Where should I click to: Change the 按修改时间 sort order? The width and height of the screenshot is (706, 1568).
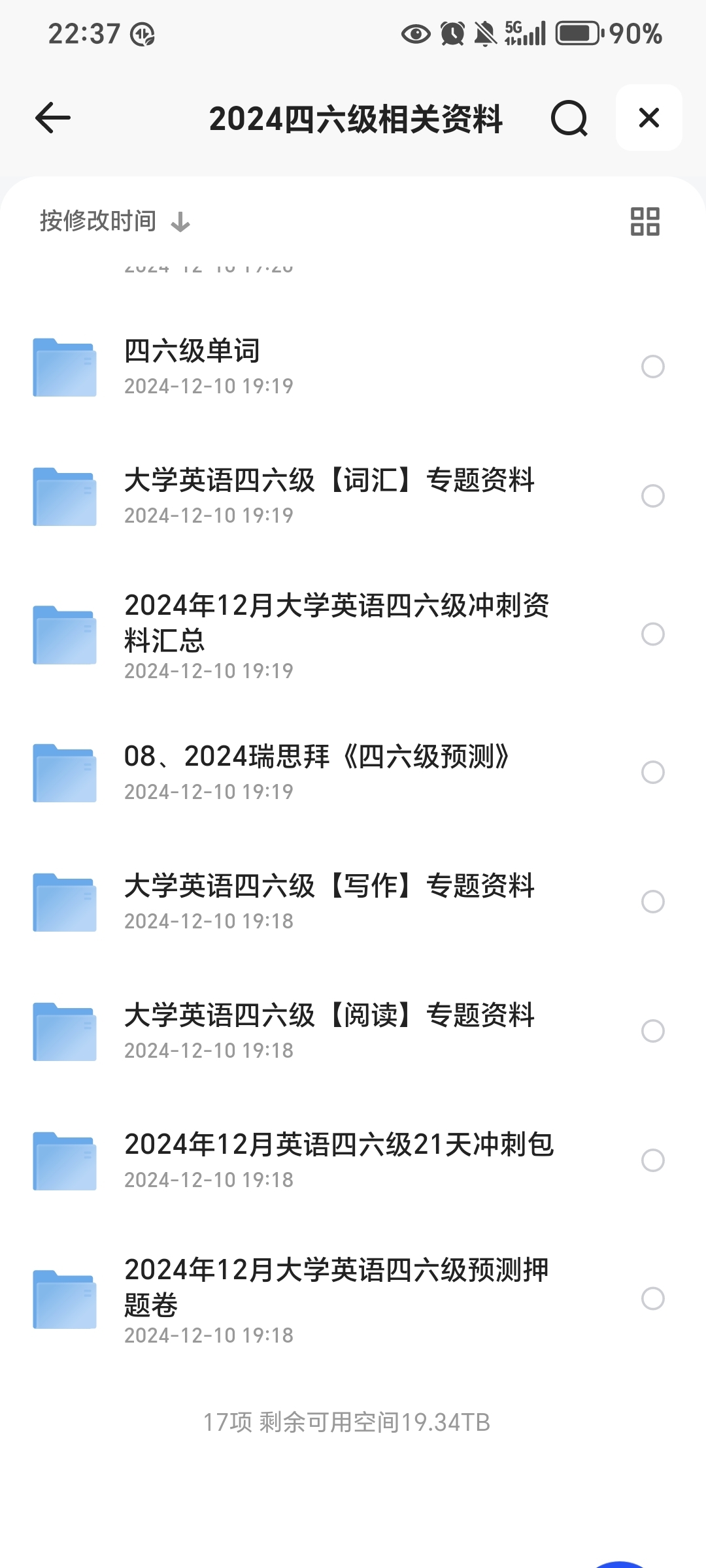pos(115,221)
